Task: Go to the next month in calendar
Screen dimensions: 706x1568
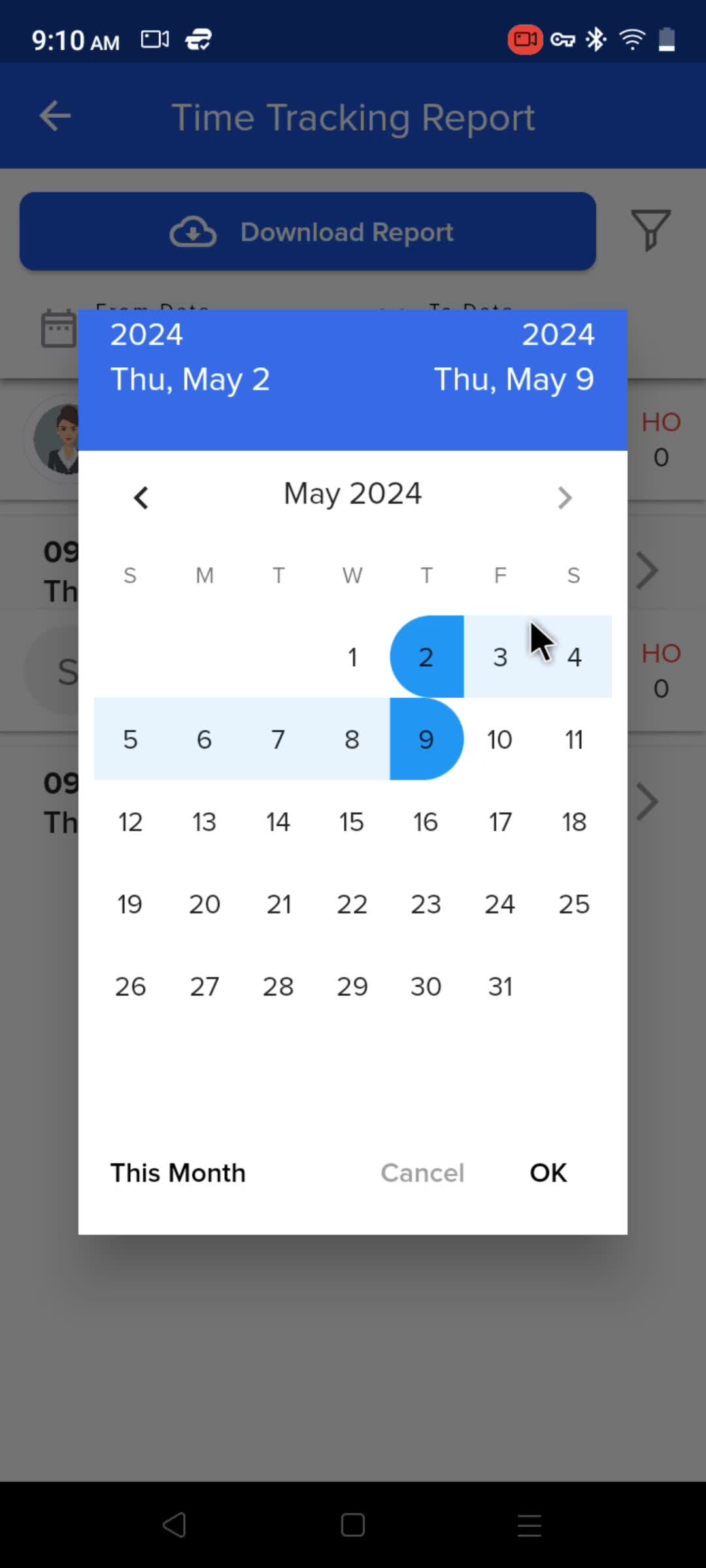Action: 565,498
